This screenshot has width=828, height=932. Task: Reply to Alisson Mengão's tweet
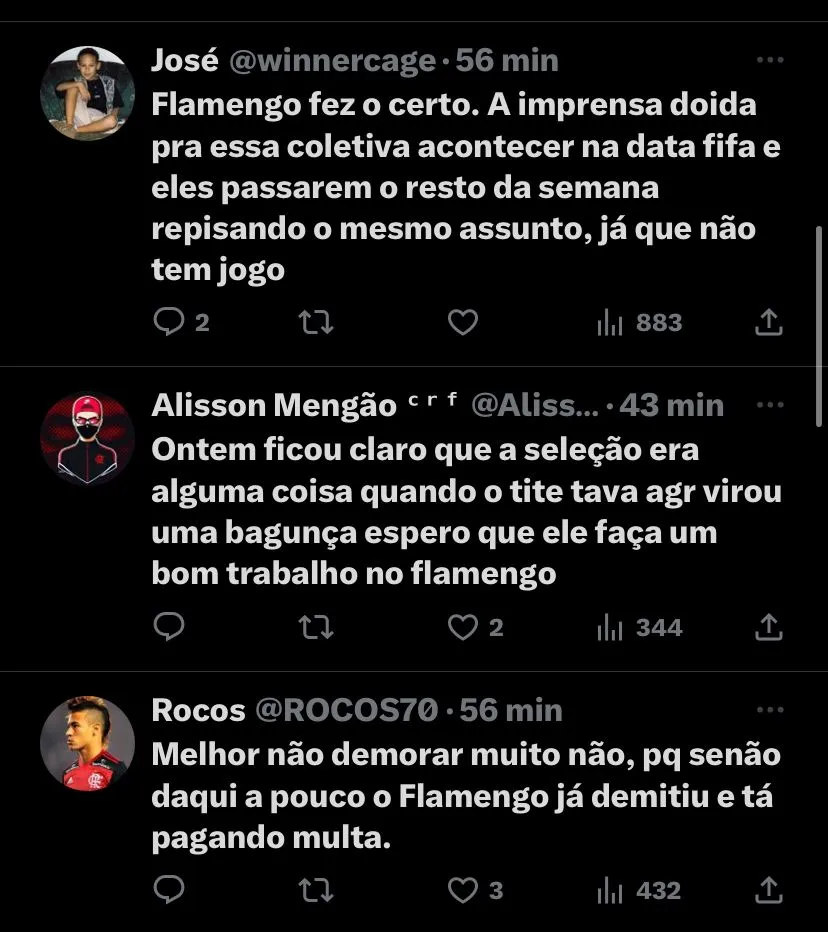point(168,627)
